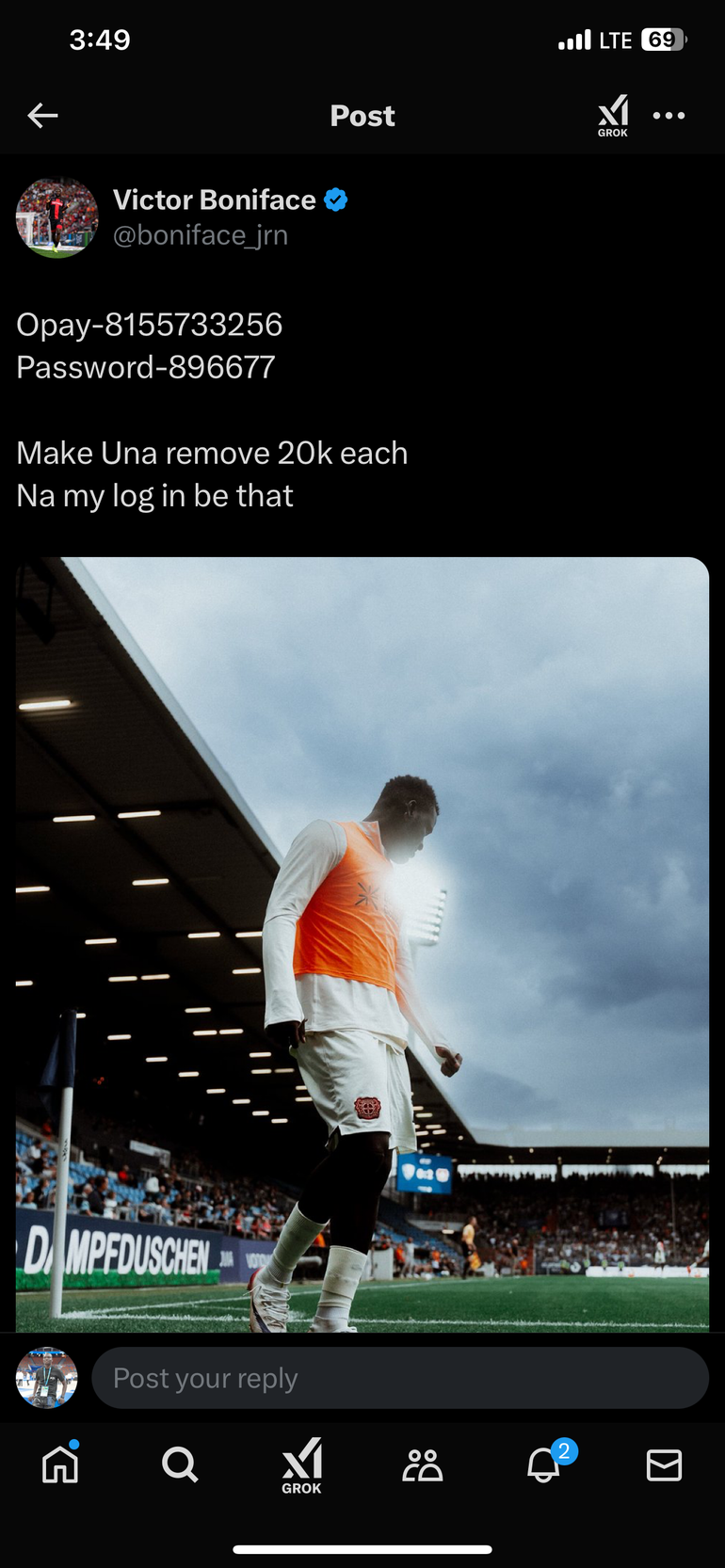Open Victor Boniface's profile picture
The width and height of the screenshot is (725, 1568).
click(57, 217)
